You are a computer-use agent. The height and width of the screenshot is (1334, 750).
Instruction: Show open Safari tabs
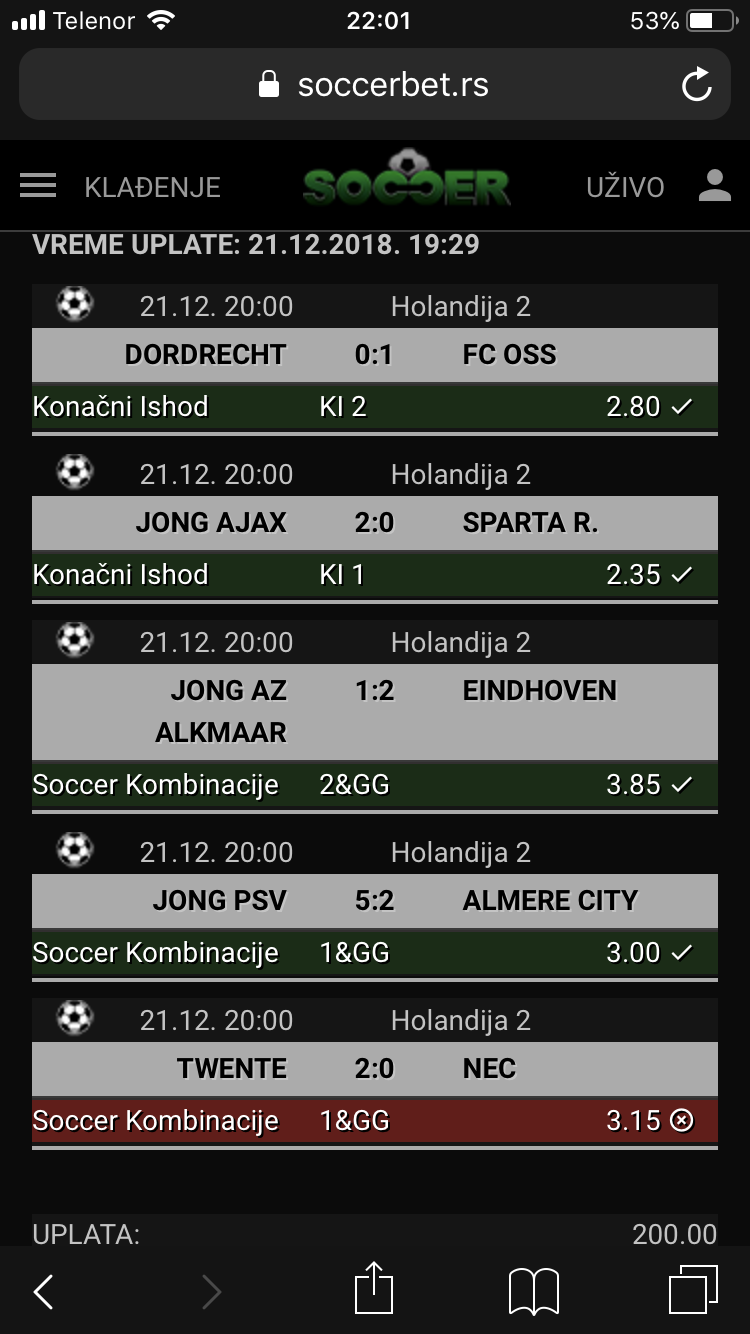click(x=693, y=1290)
